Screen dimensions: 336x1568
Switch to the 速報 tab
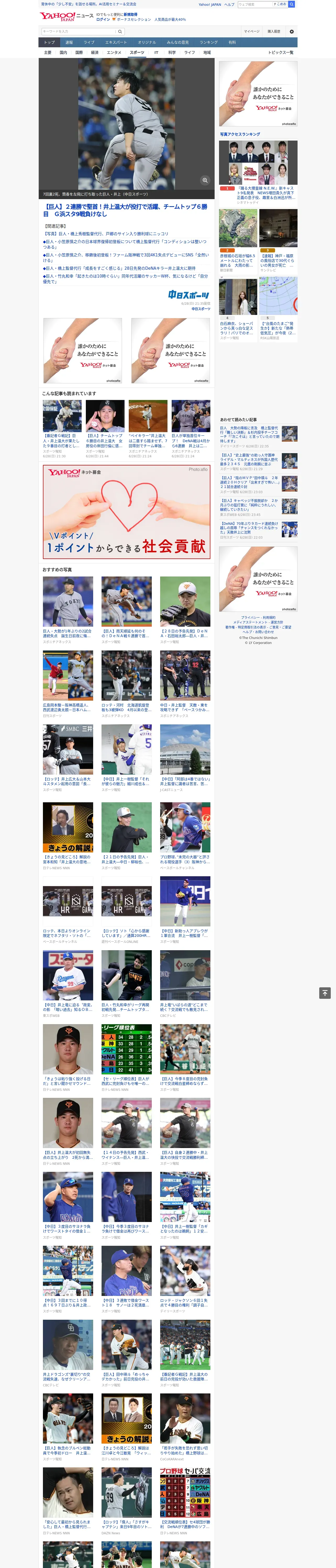tap(69, 43)
